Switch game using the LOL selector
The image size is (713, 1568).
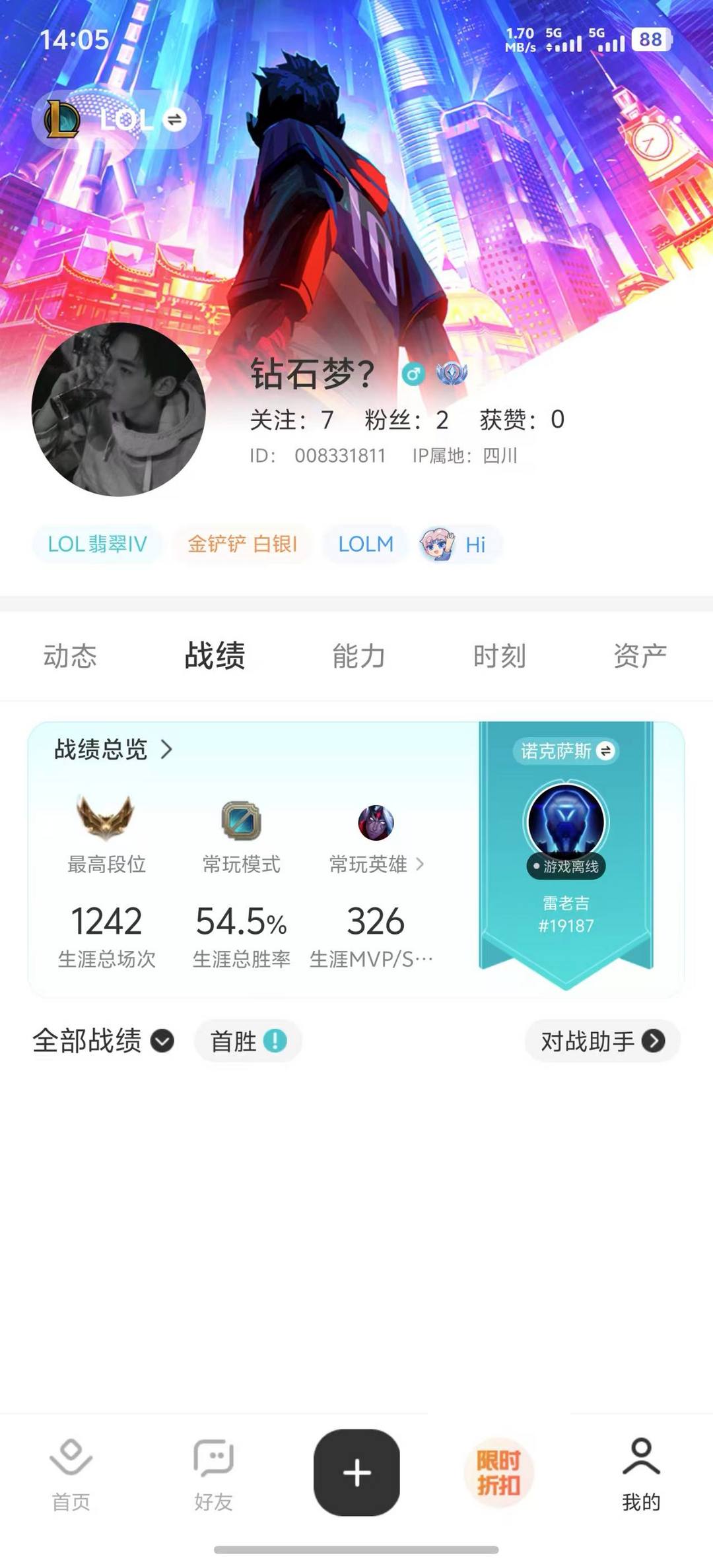(118, 119)
